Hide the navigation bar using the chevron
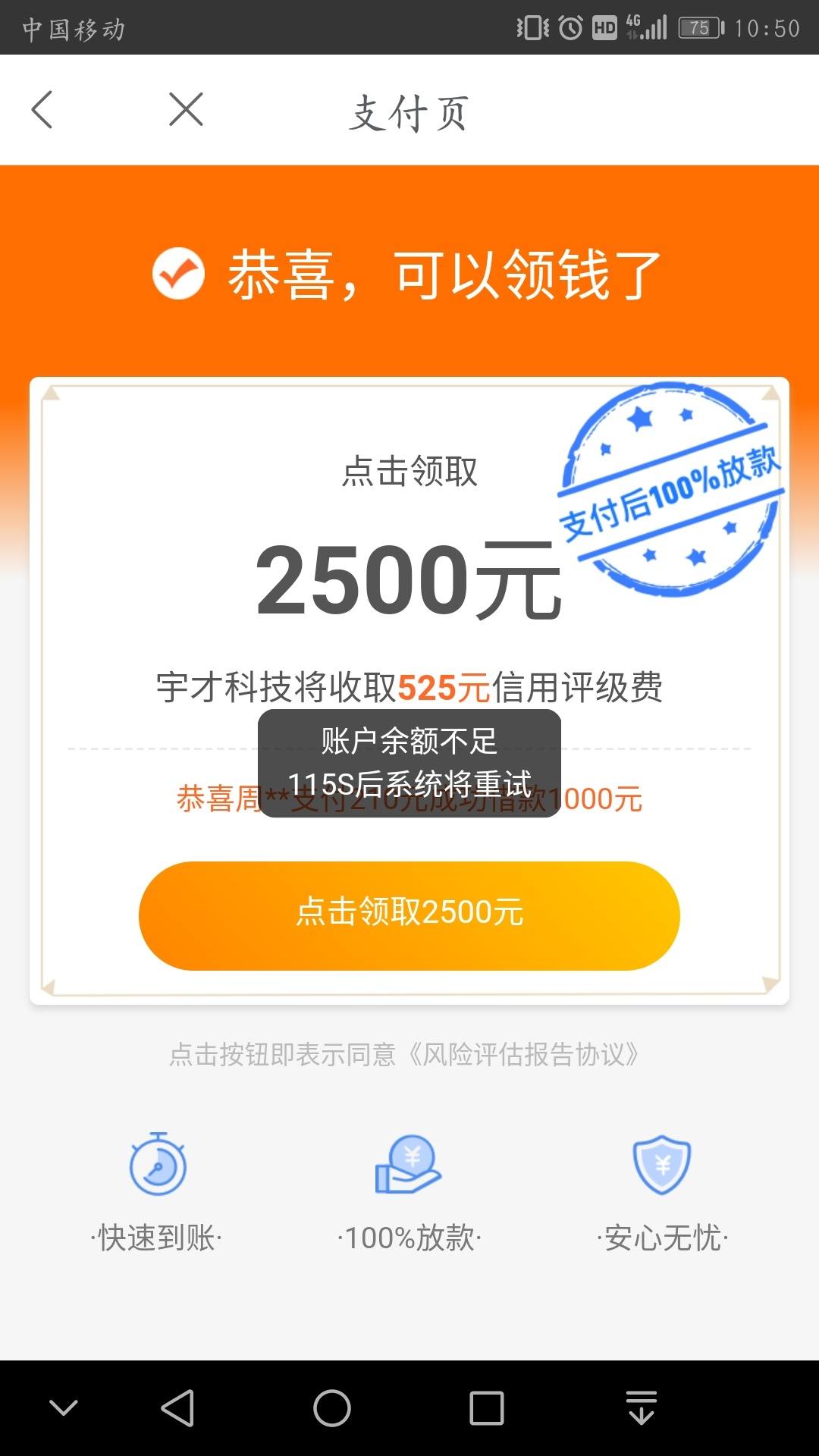The width and height of the screenshot is (819, 1456). coord(64,1408)
